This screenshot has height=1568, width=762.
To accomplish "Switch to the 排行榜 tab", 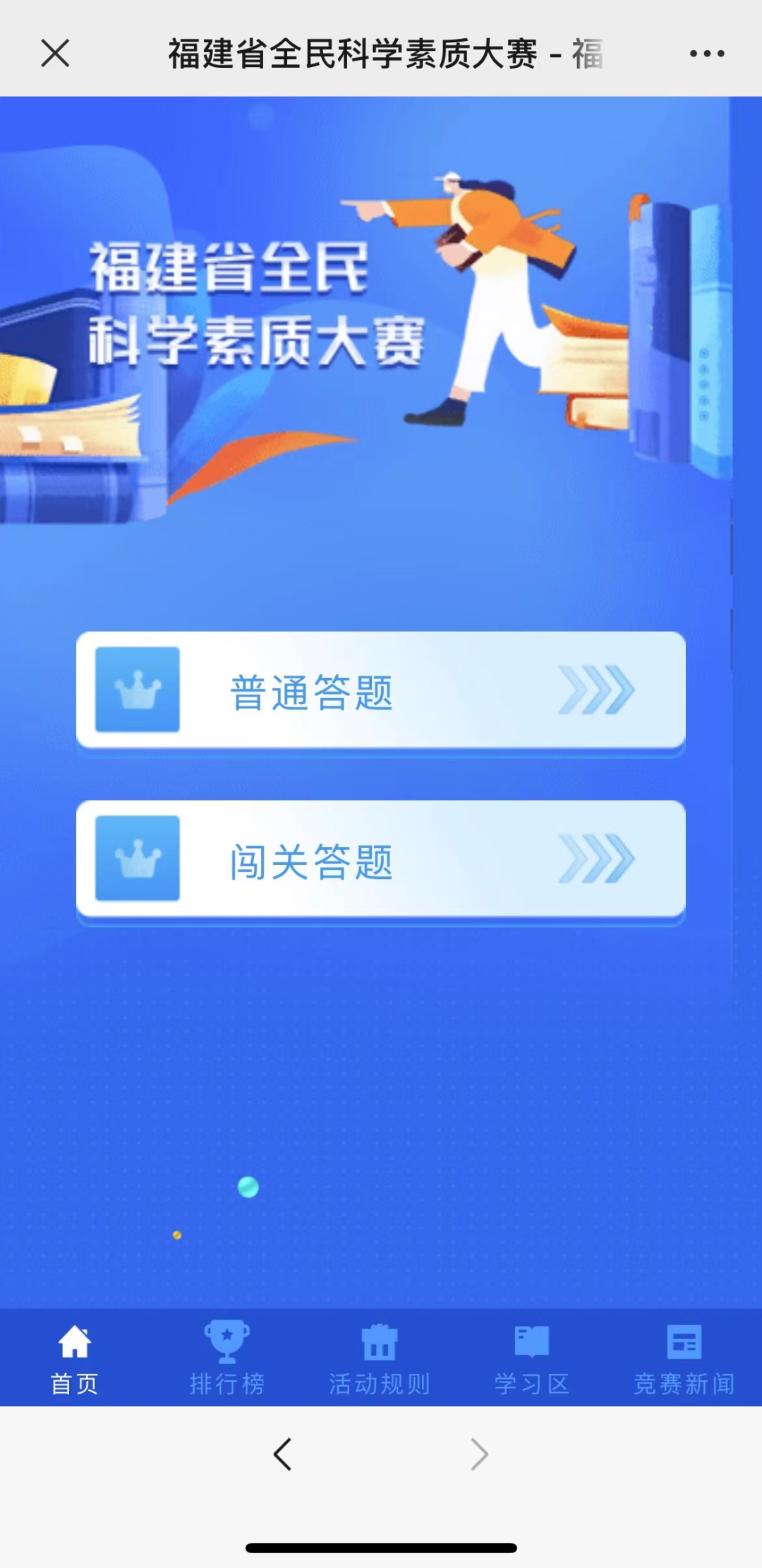I will [227, 1358].
